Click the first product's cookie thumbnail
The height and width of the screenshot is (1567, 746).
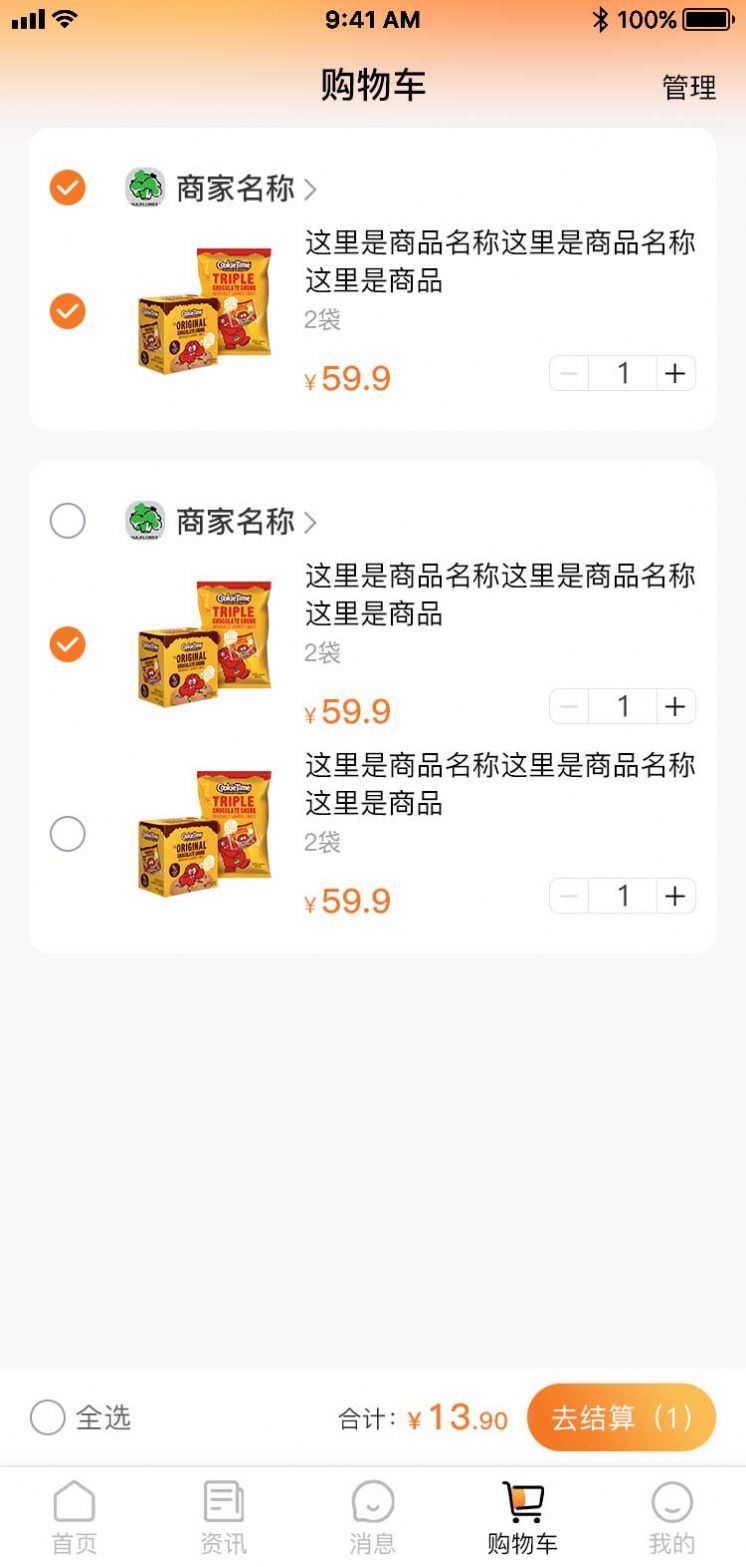click(x=203, y=310)
